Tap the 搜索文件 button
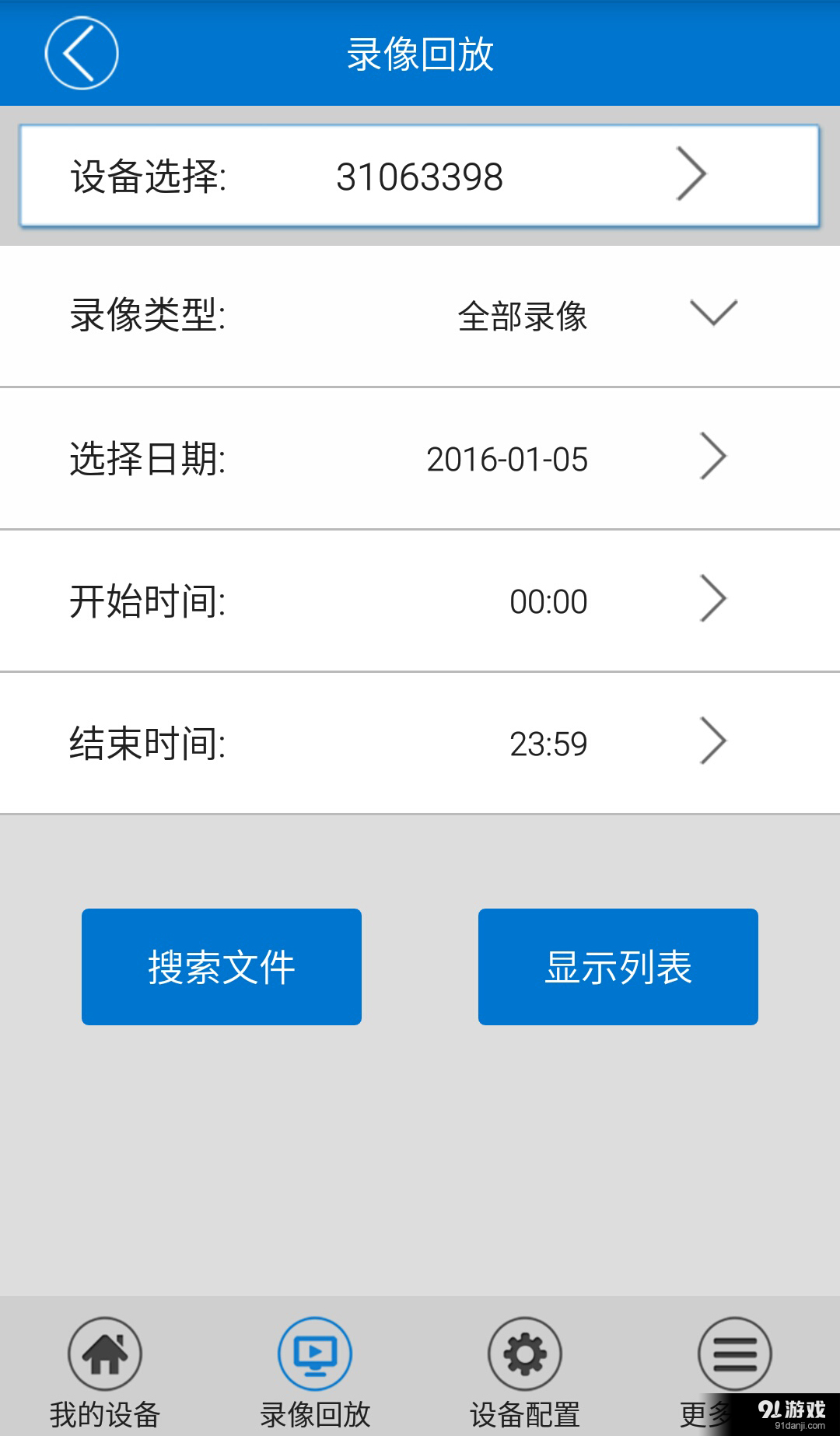 222,966
